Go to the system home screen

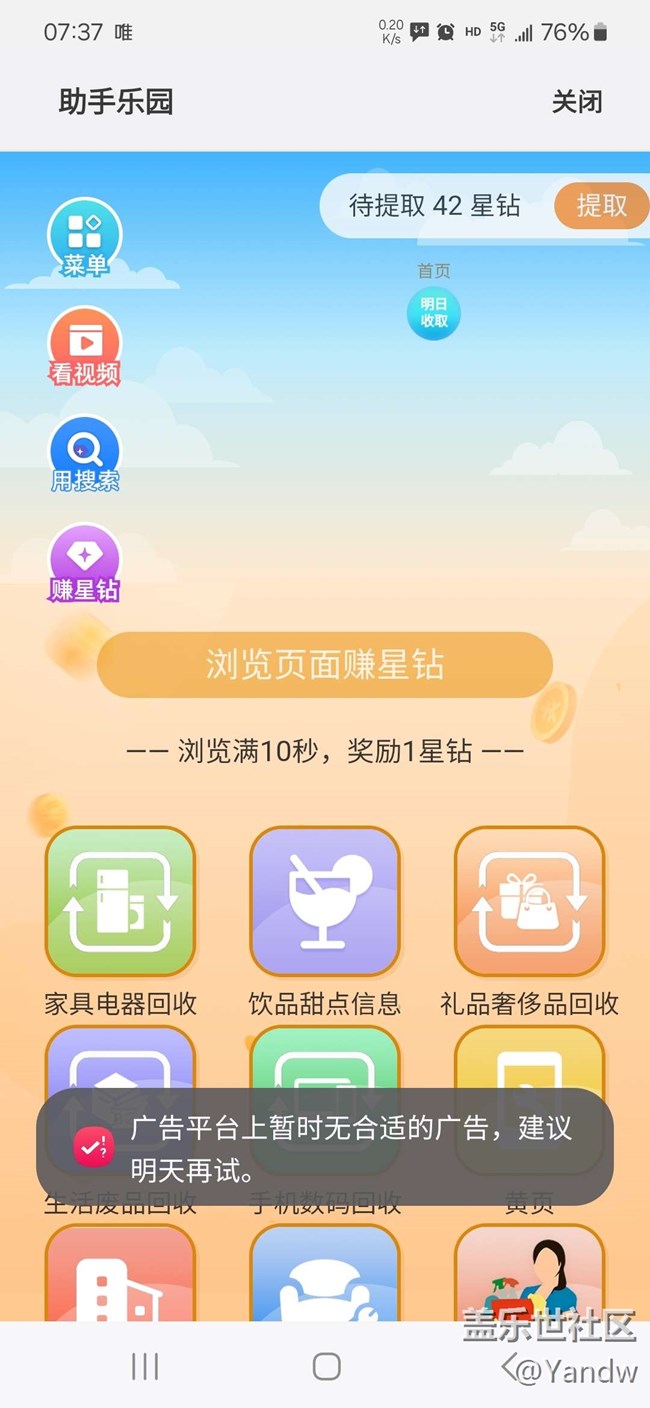(326, 1366)
